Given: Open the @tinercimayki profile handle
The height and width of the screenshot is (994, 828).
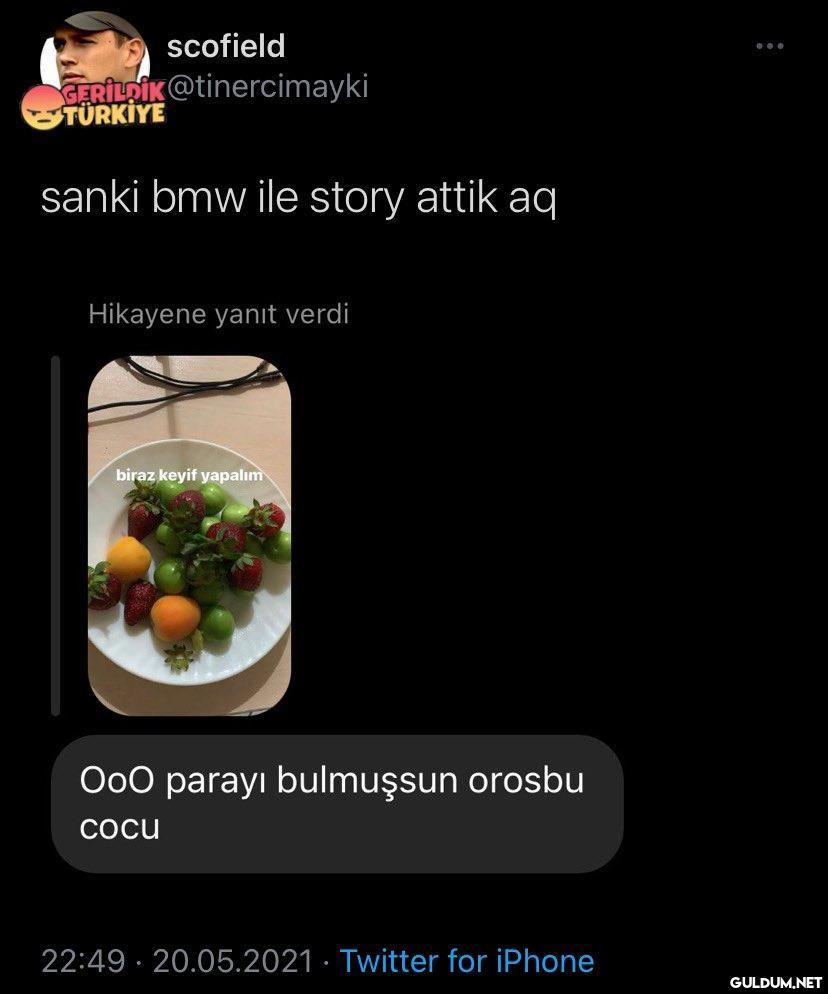Looking at the screenshot, I should (x=268, y=88).
